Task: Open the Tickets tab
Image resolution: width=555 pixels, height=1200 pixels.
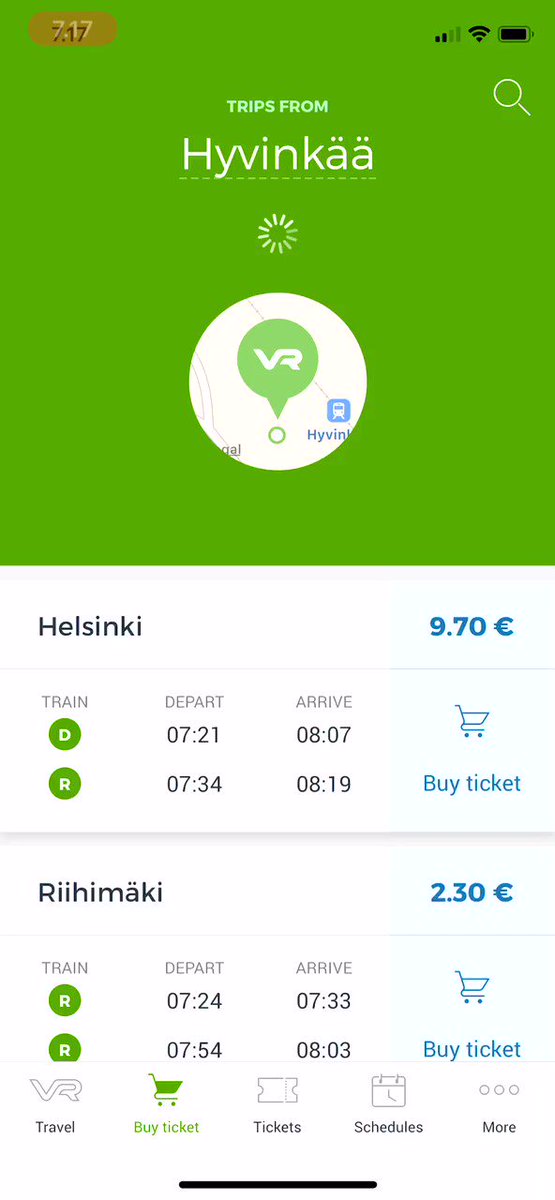Action: click(x=277, y=1104)
